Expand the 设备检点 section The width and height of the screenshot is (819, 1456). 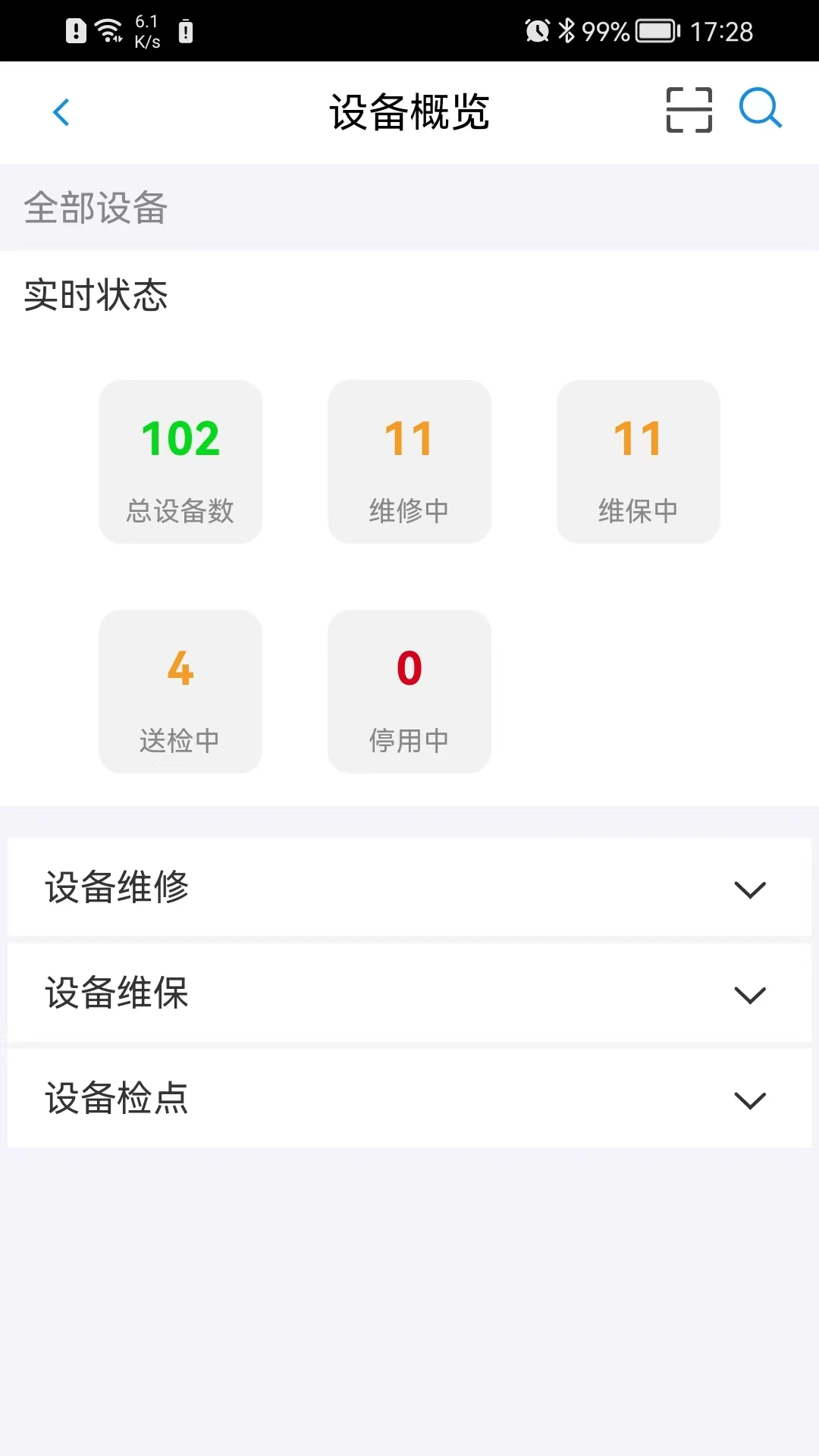click(x=409, y=1098)
